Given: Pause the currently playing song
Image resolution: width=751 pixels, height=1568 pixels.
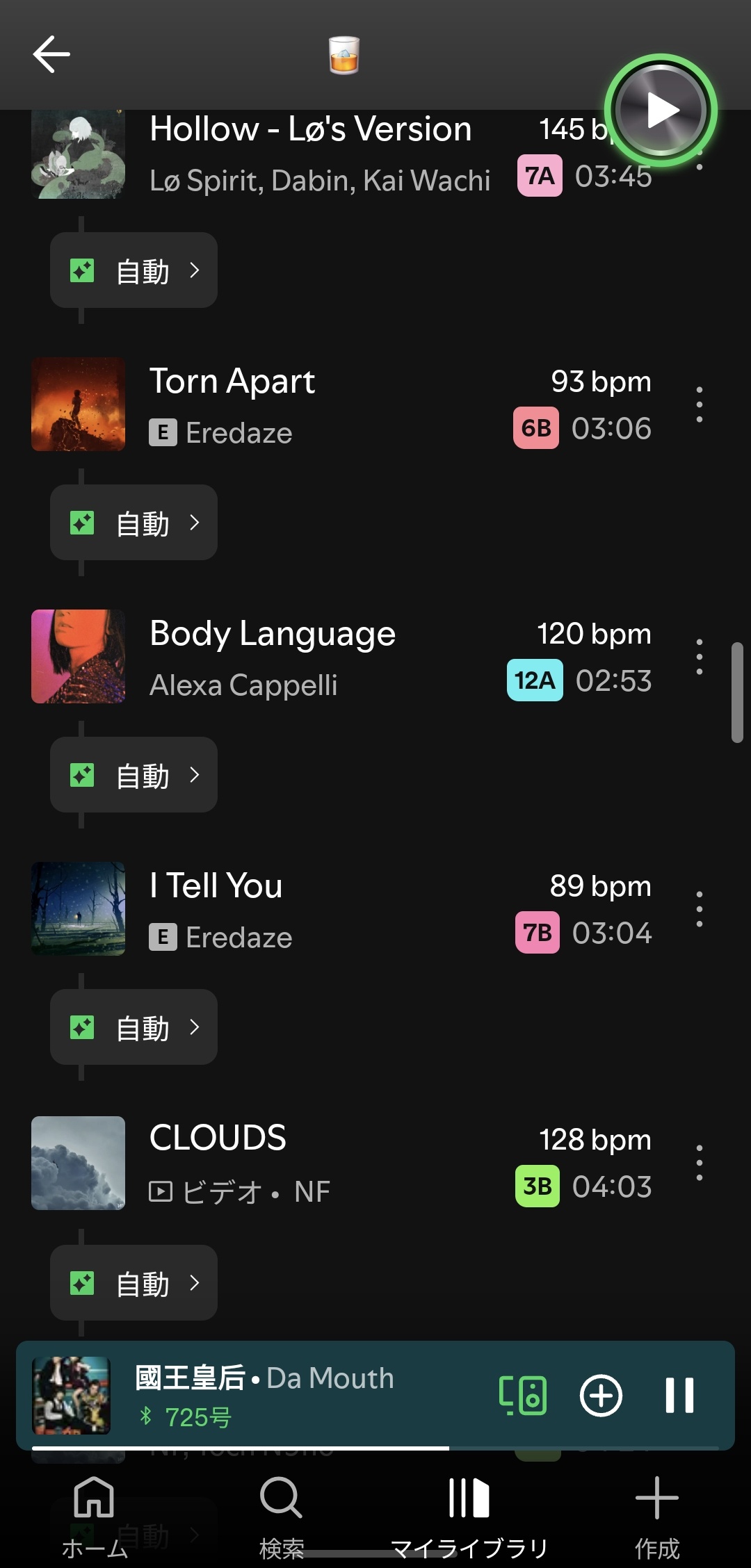Looking at the screenshot, I should click(679, 1396).
